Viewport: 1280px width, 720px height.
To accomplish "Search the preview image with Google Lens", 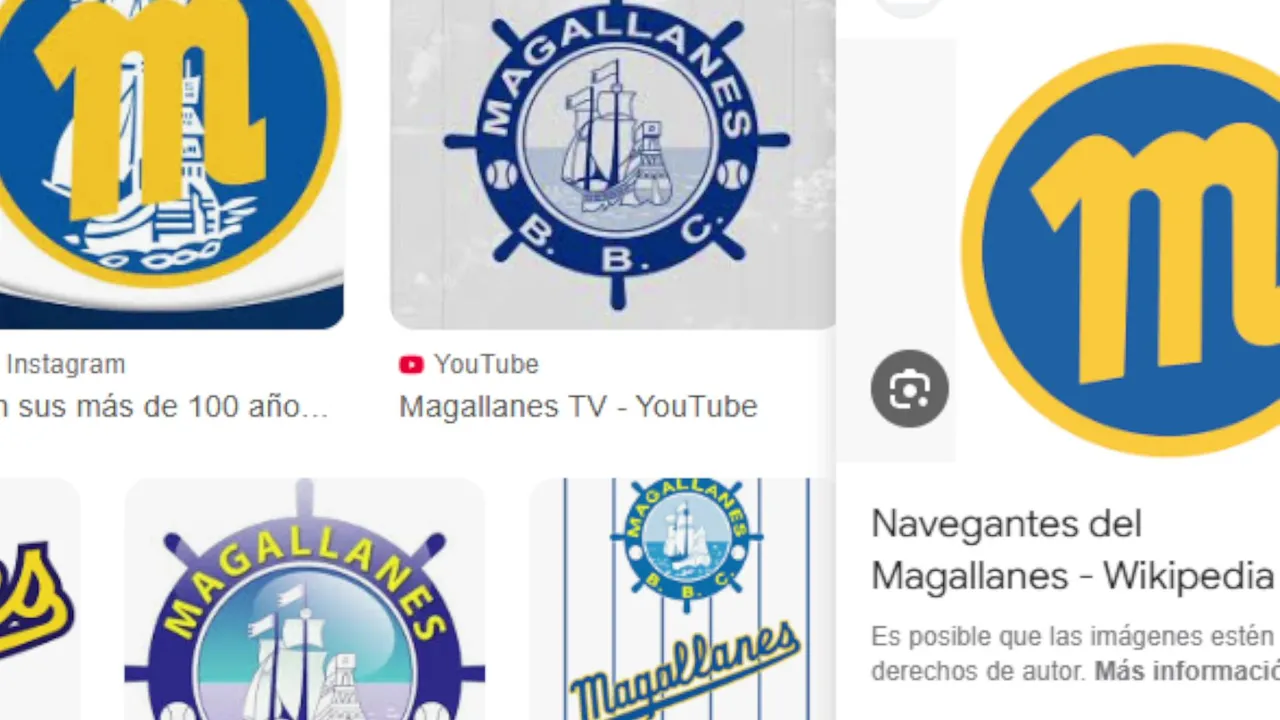I will click(x=909, y=389).
